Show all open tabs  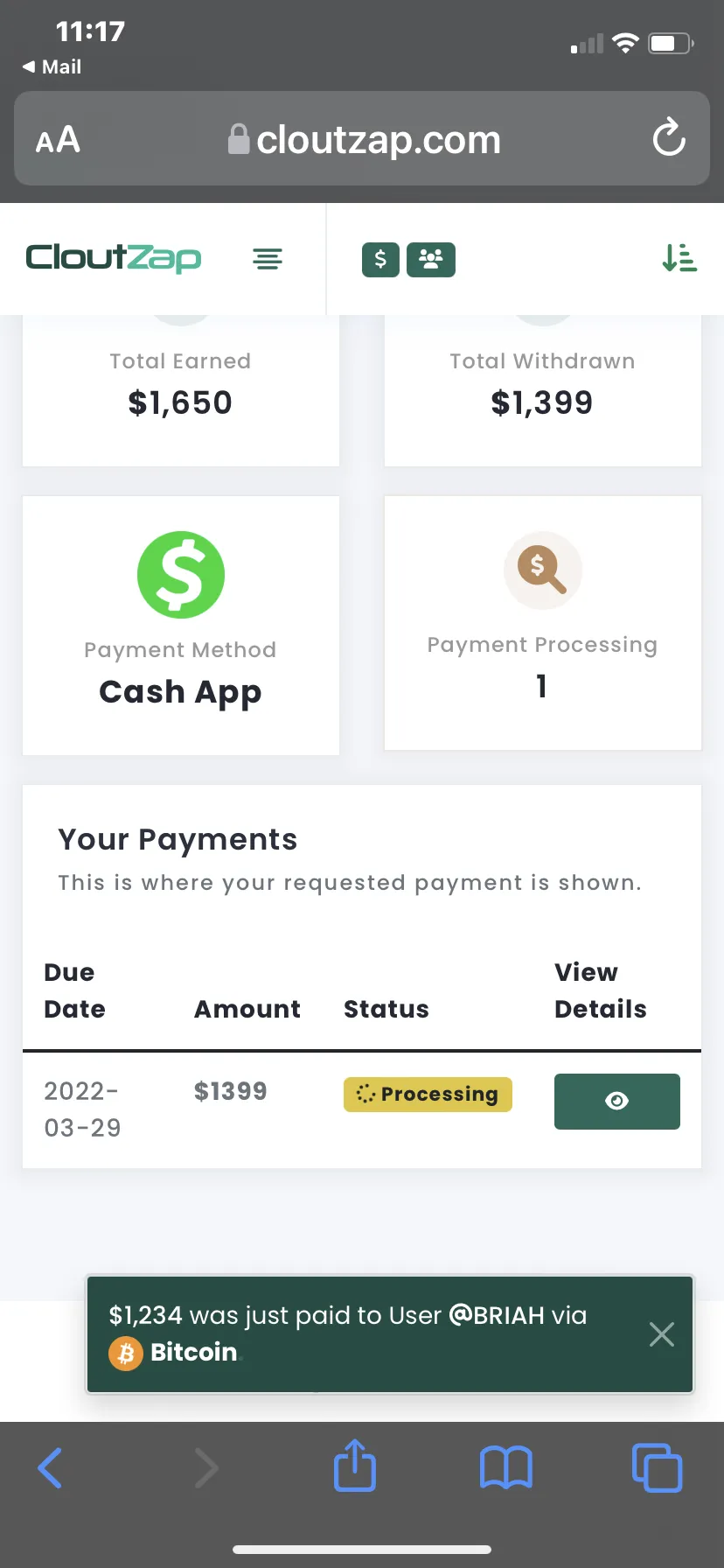coord(657,1467)
